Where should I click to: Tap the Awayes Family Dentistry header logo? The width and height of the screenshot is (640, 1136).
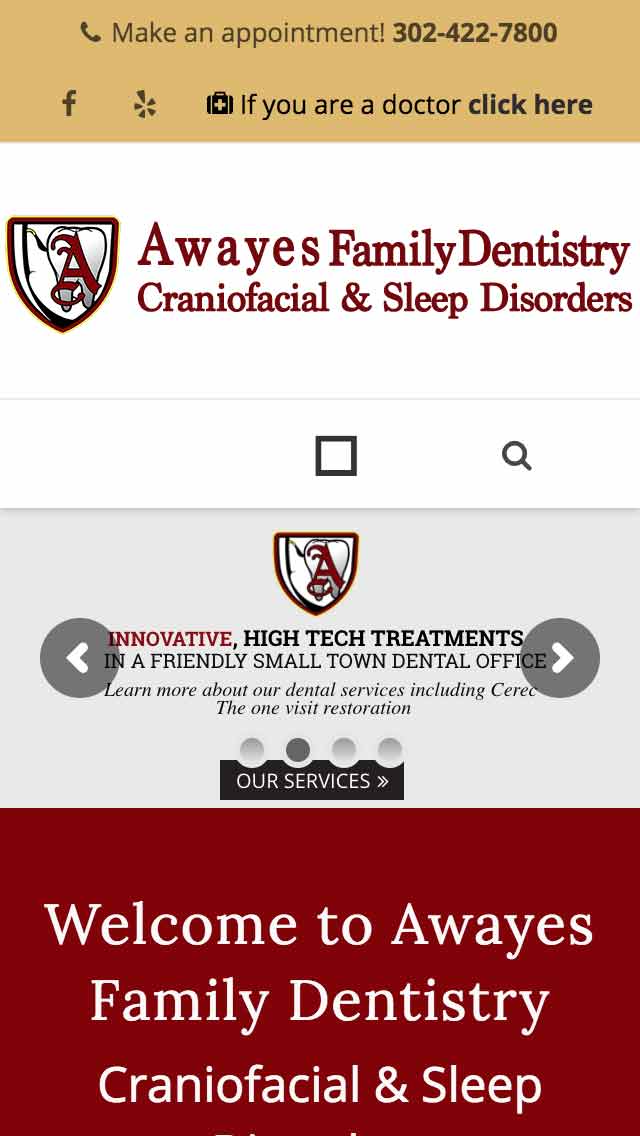tap(320, 273)
